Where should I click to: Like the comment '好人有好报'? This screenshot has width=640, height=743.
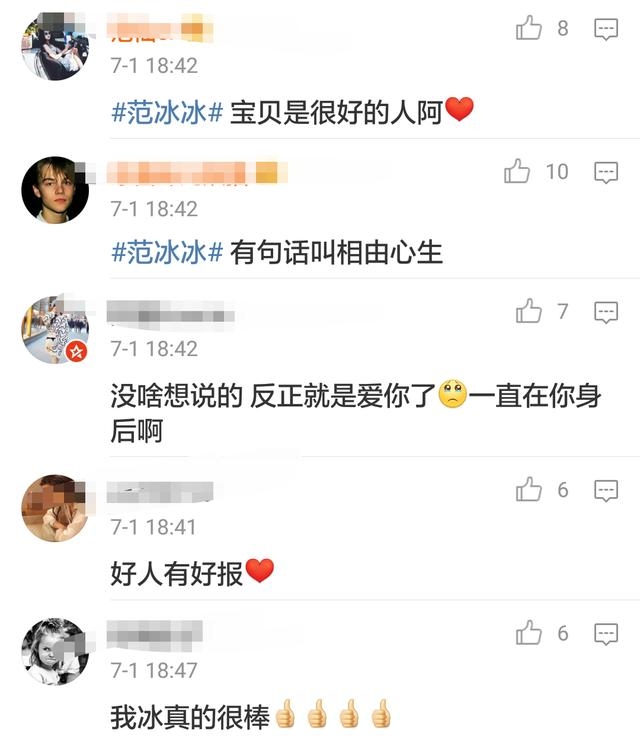click(529, 489)
